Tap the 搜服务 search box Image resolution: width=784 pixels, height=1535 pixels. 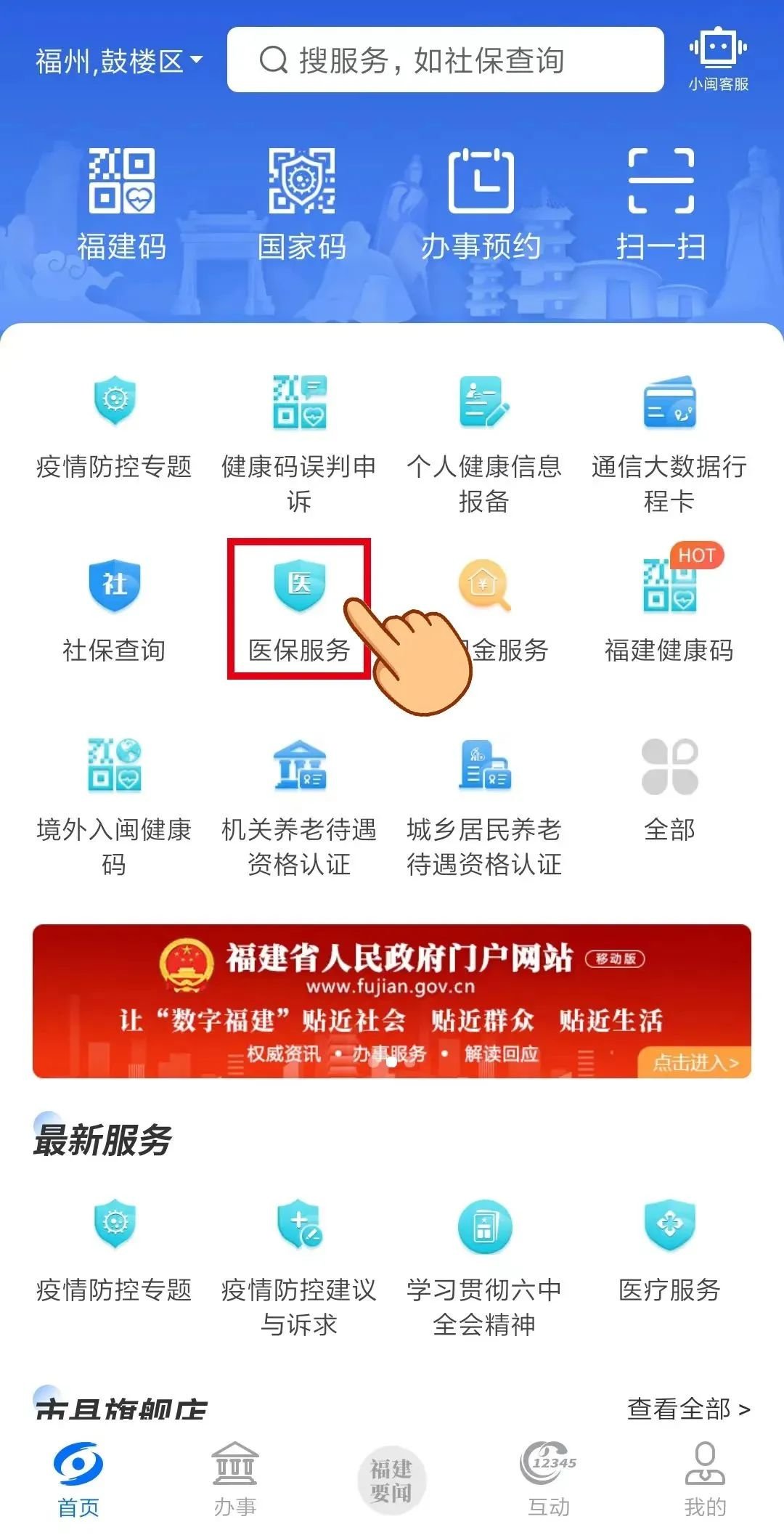(x=444, y=60)
